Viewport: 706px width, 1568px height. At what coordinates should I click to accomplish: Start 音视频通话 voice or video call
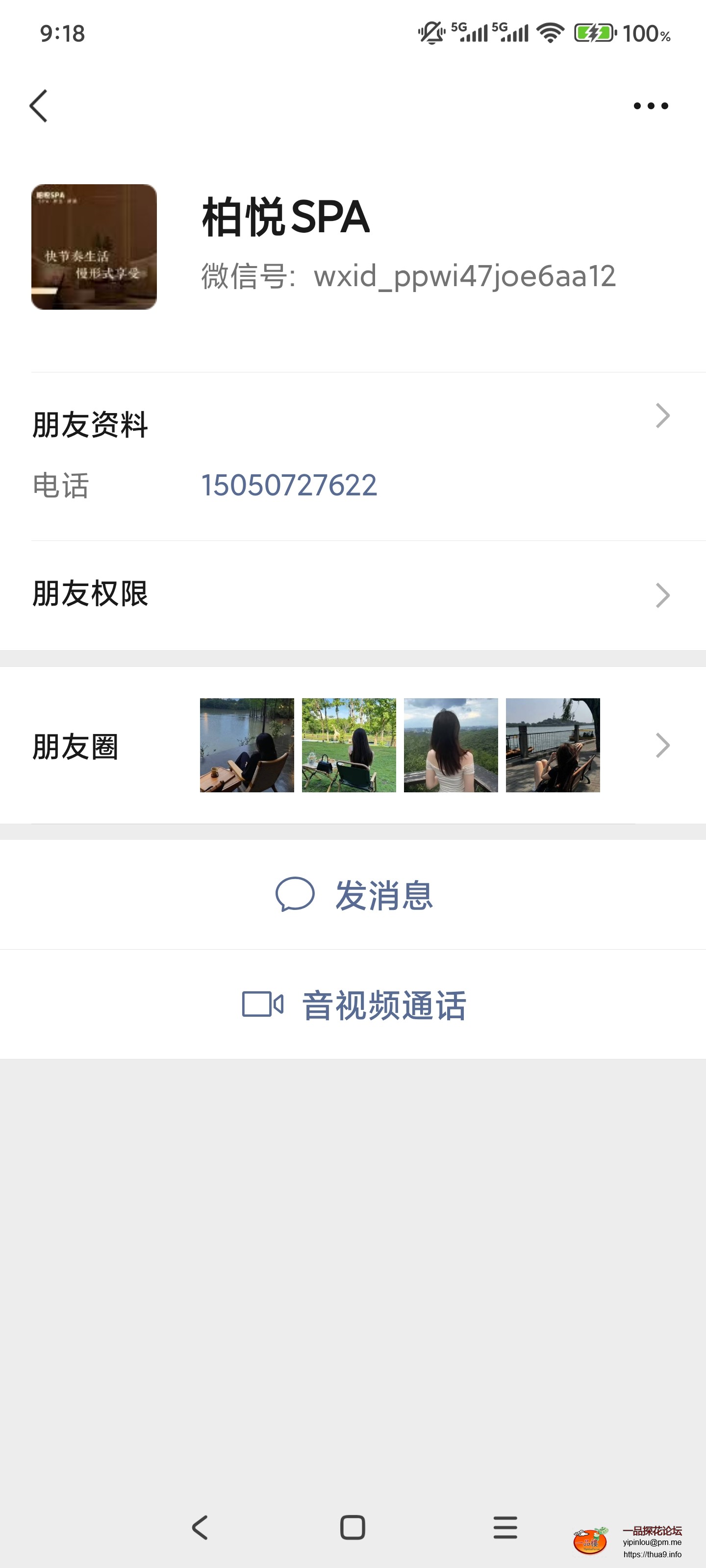click(353, 1004)
